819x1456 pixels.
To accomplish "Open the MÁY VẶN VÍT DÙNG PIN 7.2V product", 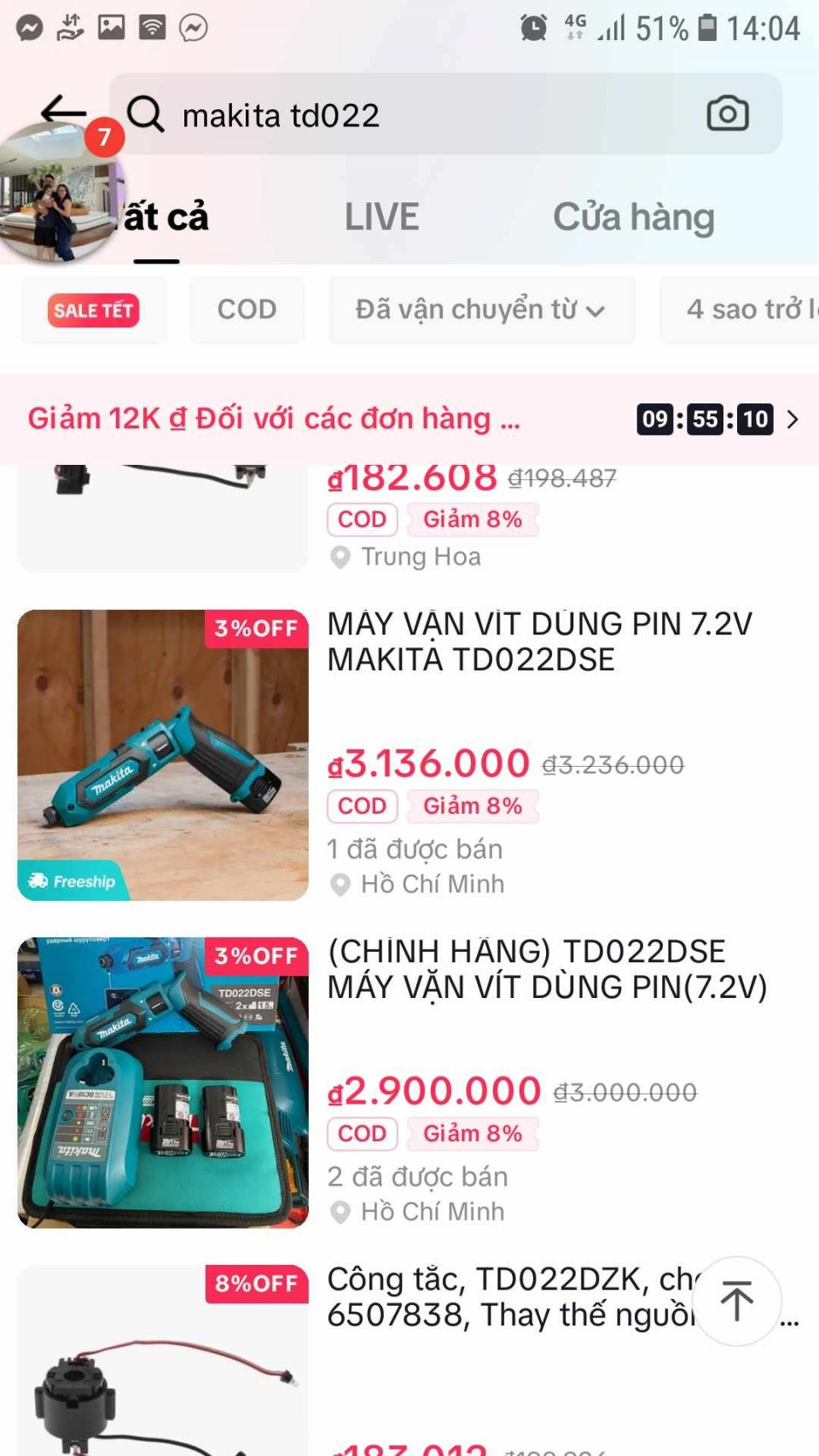I will tap(539, 641).
